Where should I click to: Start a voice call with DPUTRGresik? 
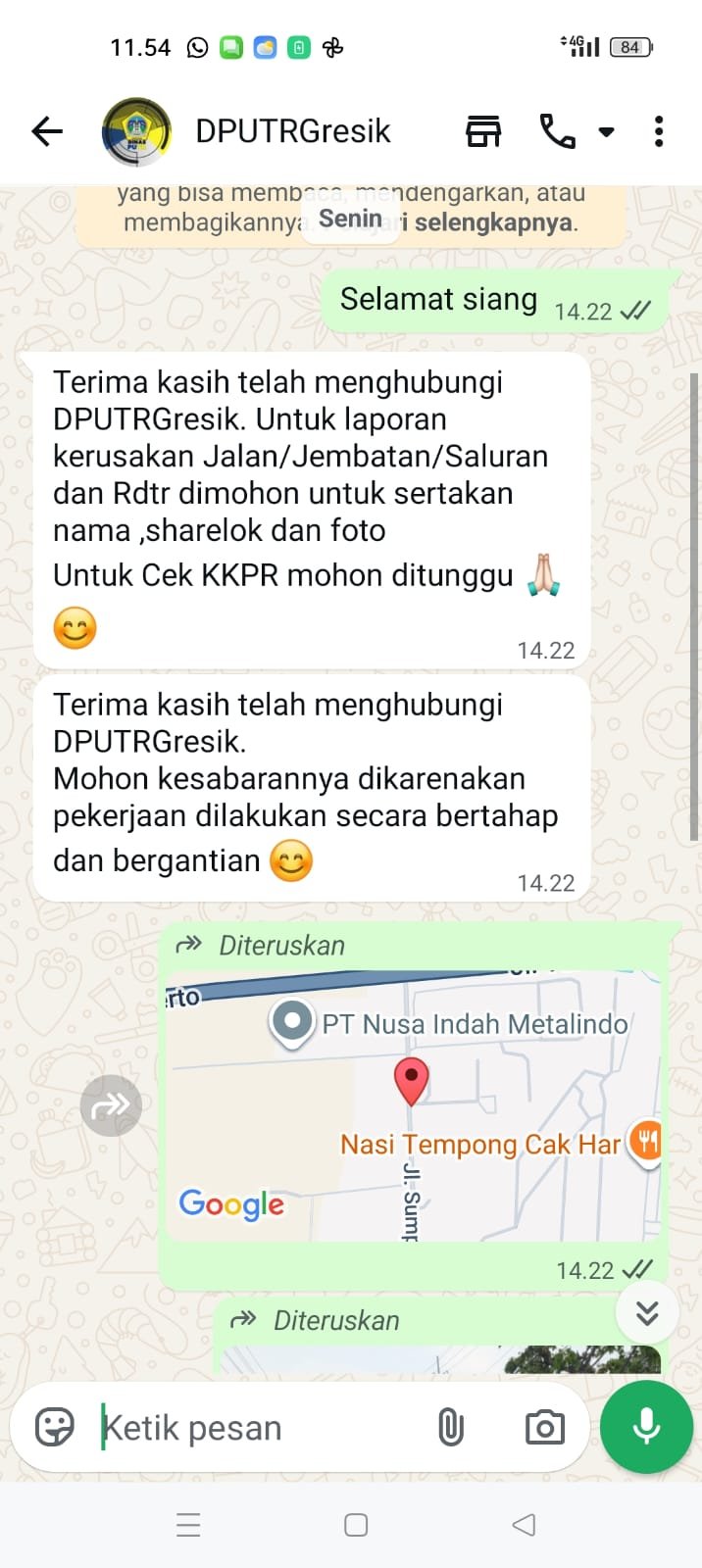click(557, 131)
